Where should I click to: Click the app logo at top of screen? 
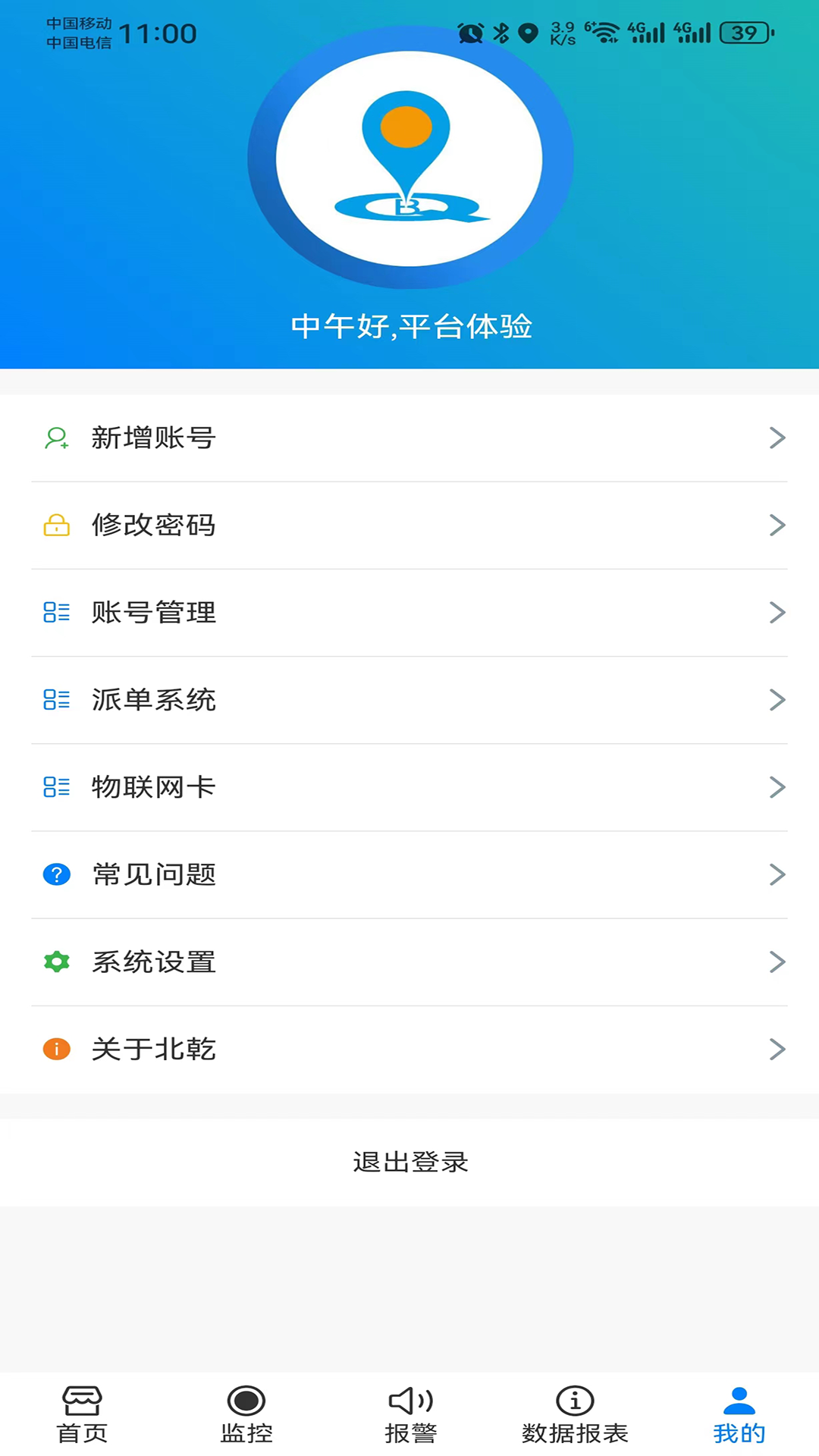tap(409, 155)
